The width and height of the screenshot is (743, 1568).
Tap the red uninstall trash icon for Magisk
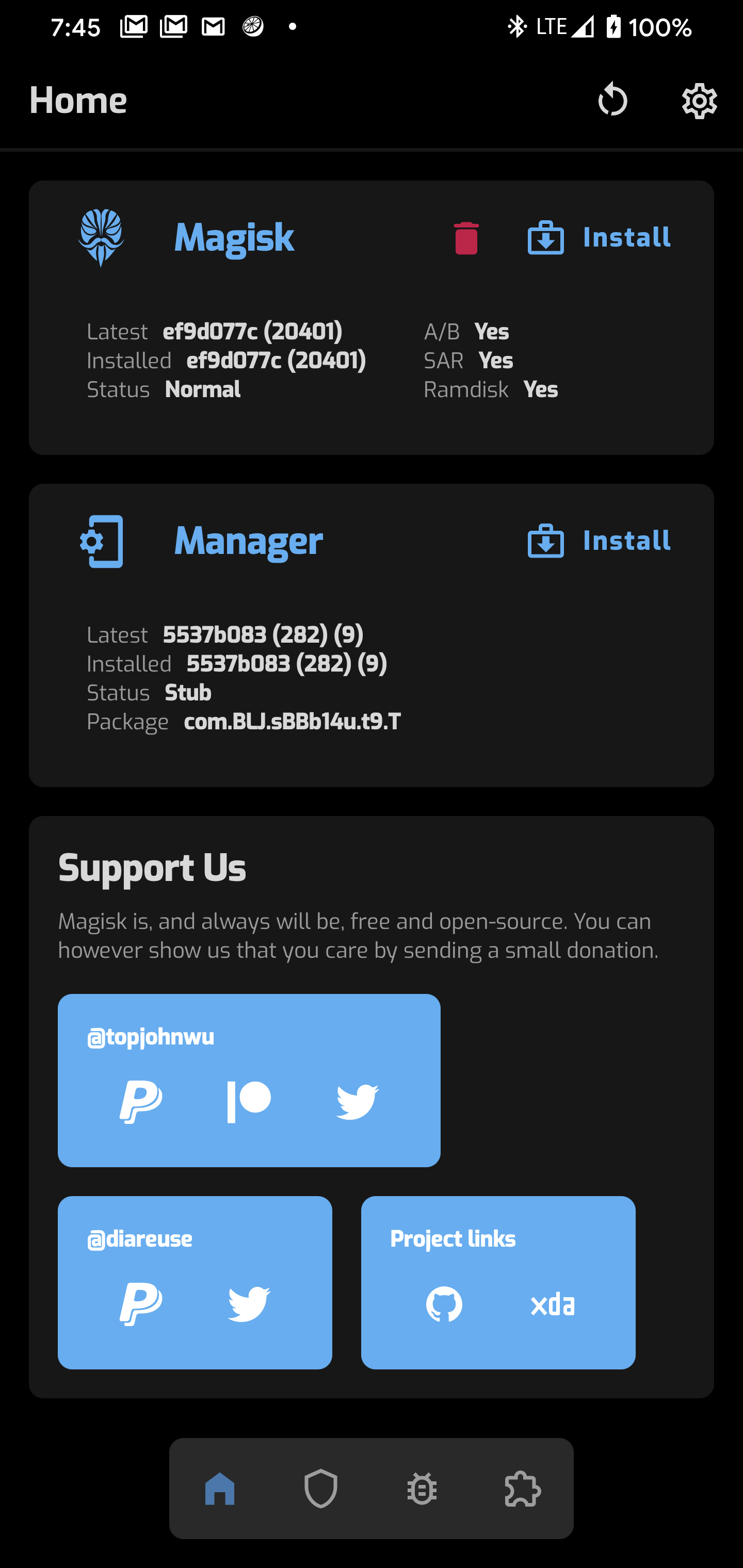(466, 238)
